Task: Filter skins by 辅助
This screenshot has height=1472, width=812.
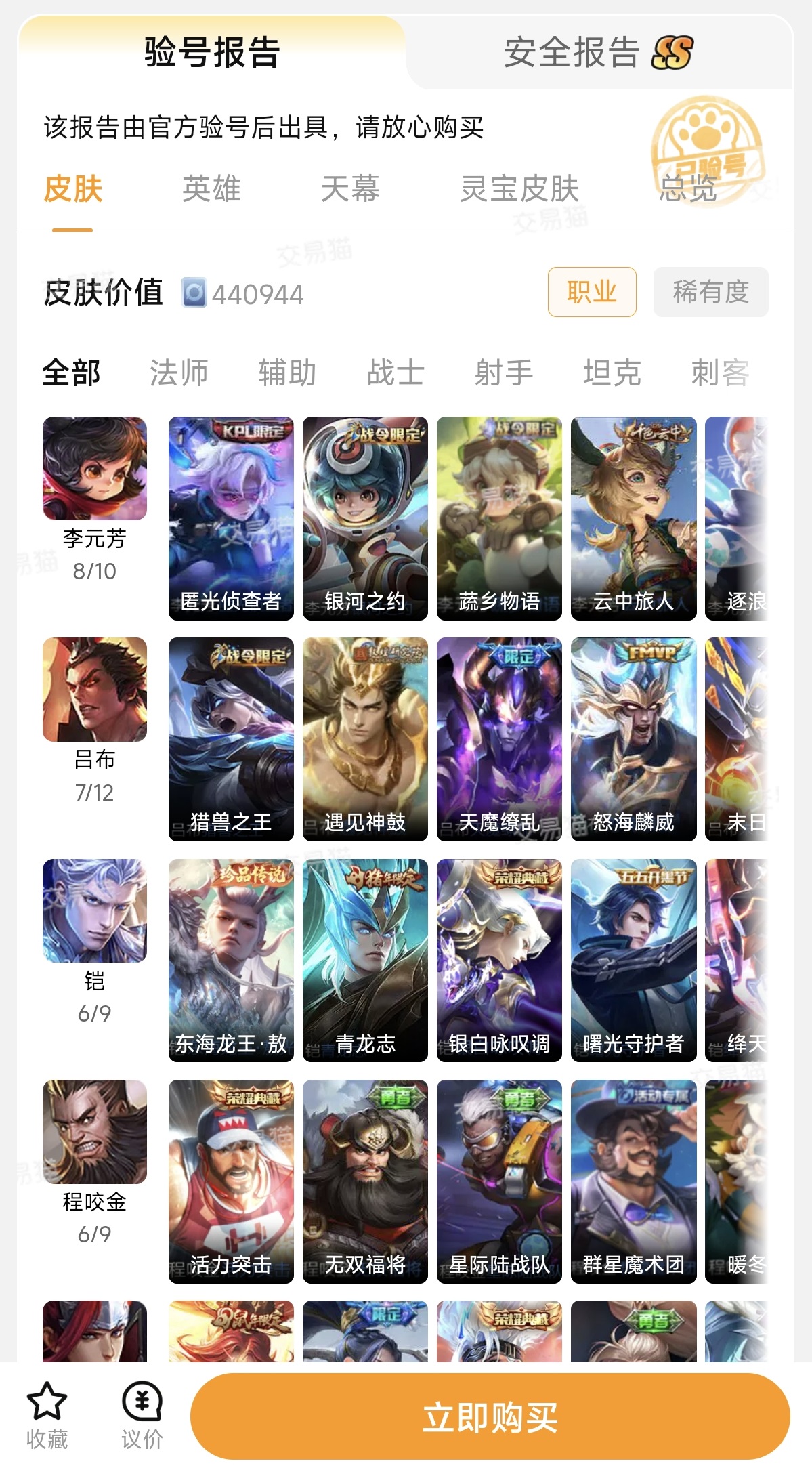Action: point(287,373)
